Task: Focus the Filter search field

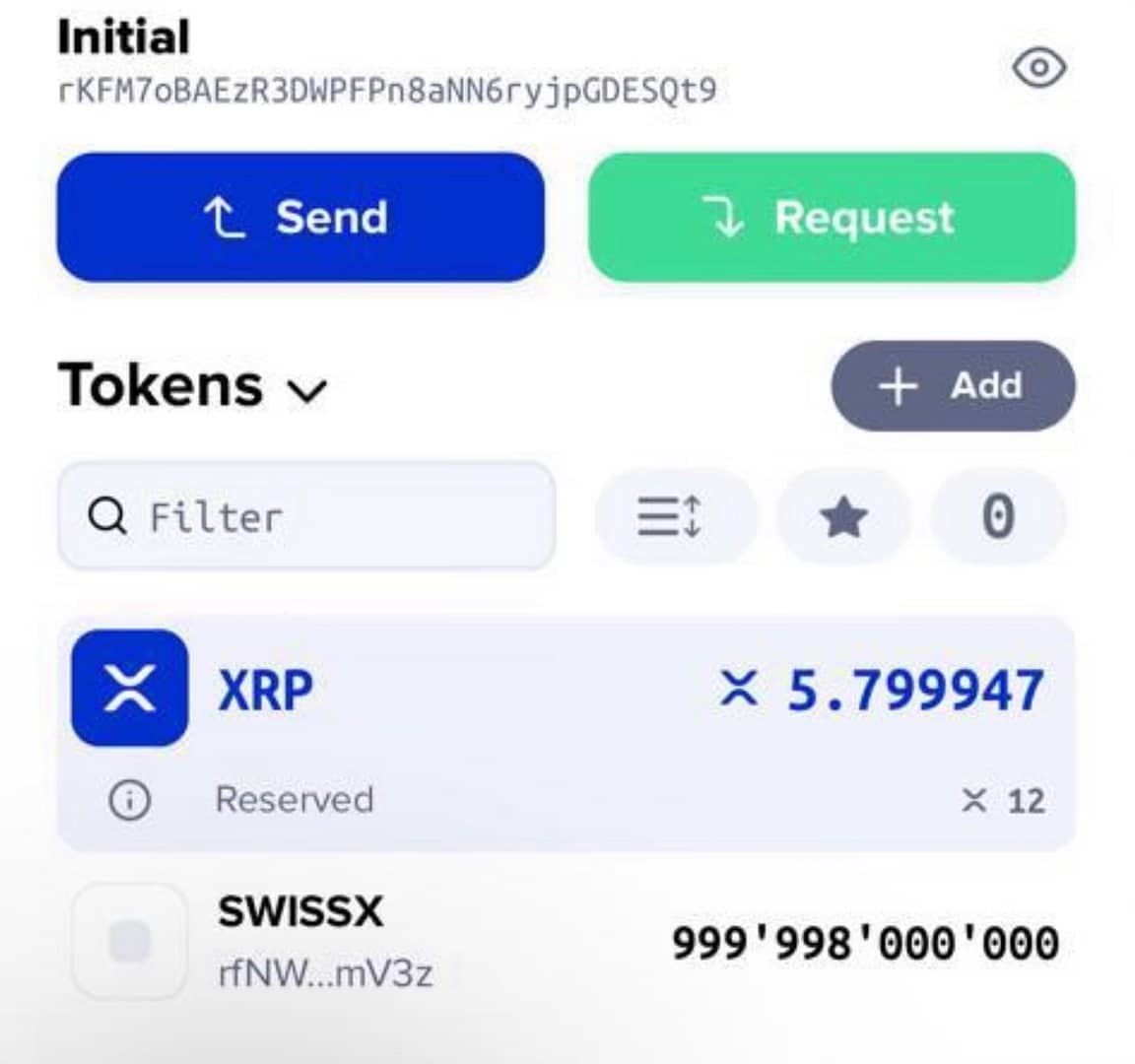Action: (x=306, y=516)
